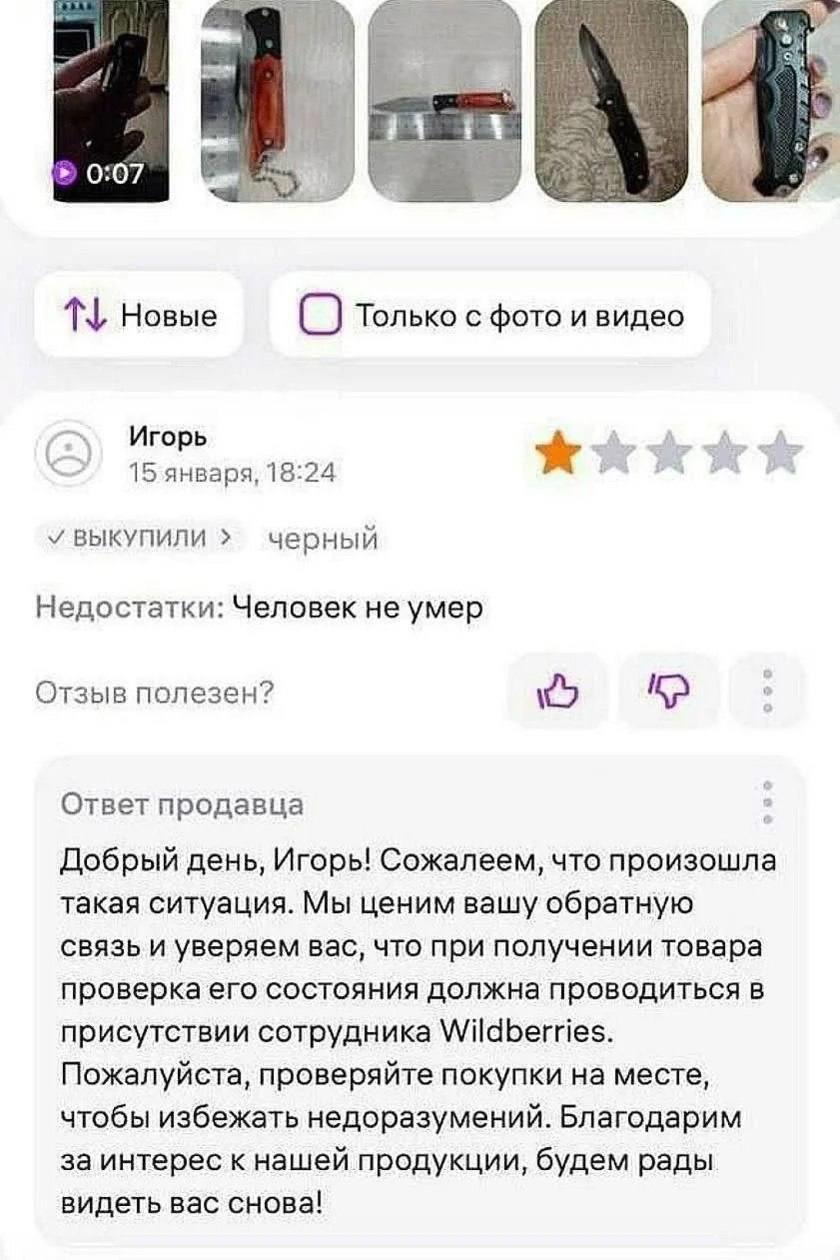Tap the выкупили badge chevron

coord(226,538)
